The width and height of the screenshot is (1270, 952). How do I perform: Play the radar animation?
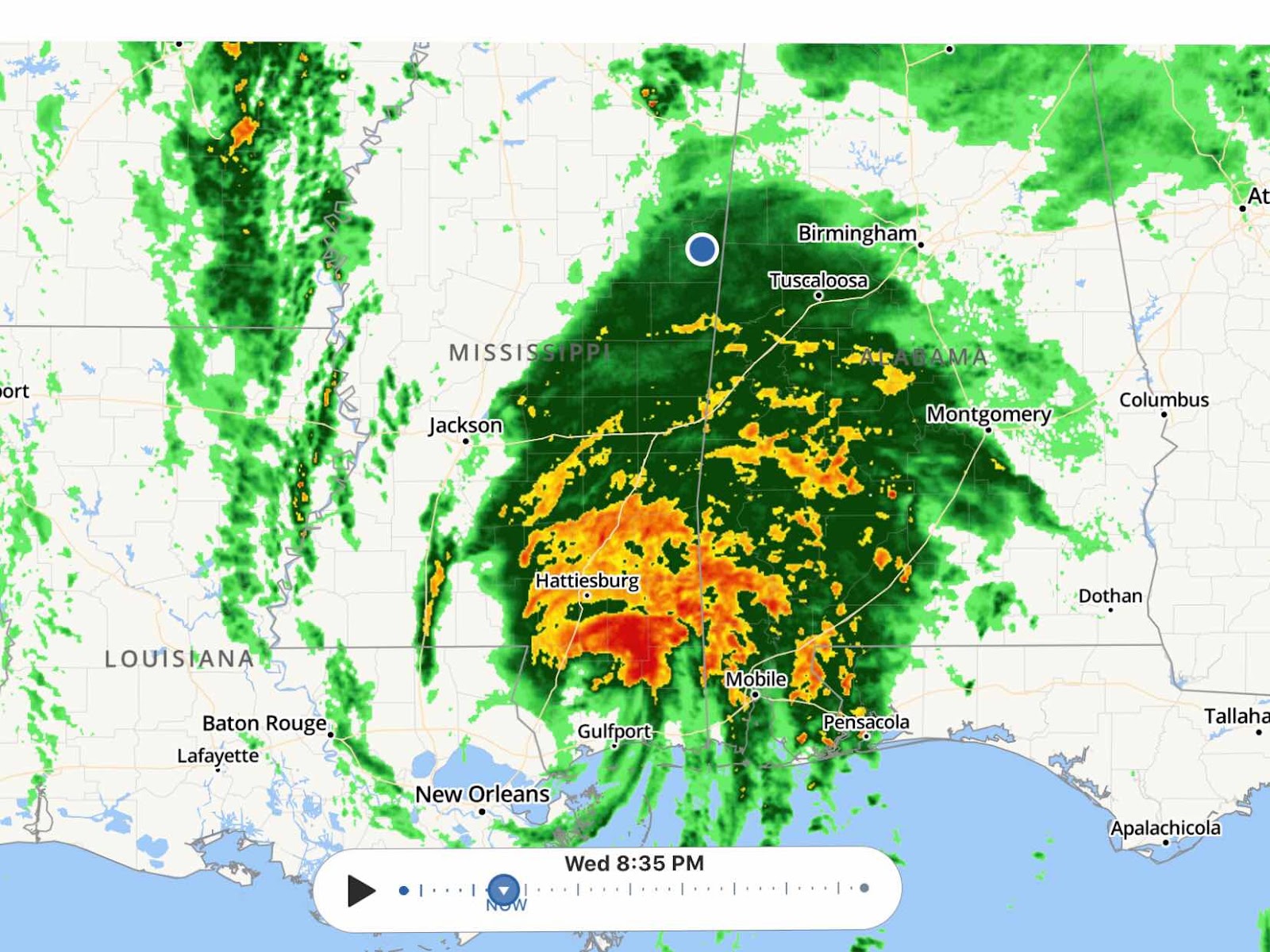click(x=361, y=890)
